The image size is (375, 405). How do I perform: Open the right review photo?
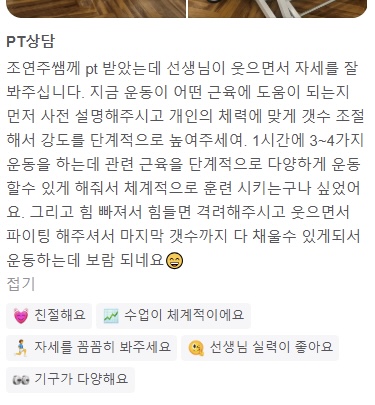278,9
